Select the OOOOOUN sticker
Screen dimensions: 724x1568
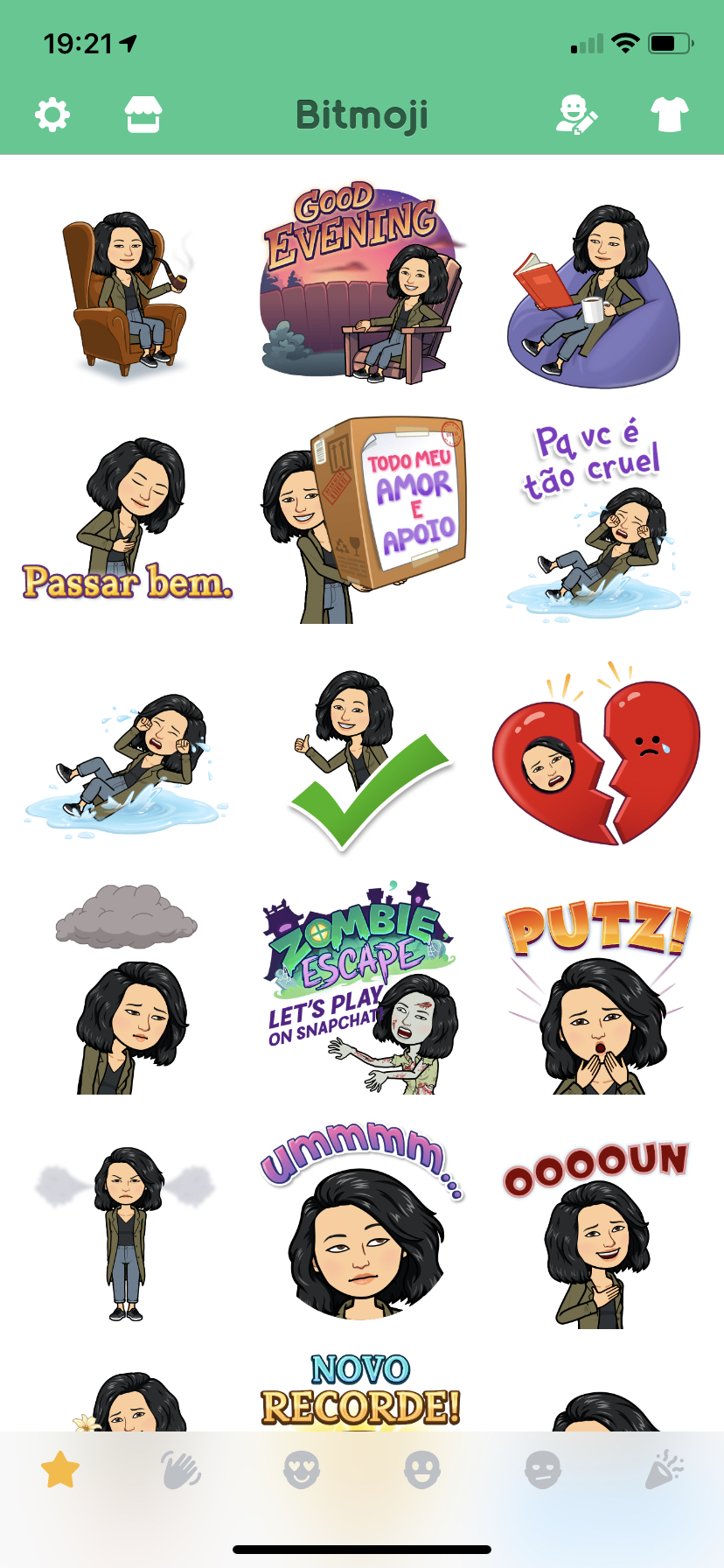pyautogui.click(x=596, y=1234)
